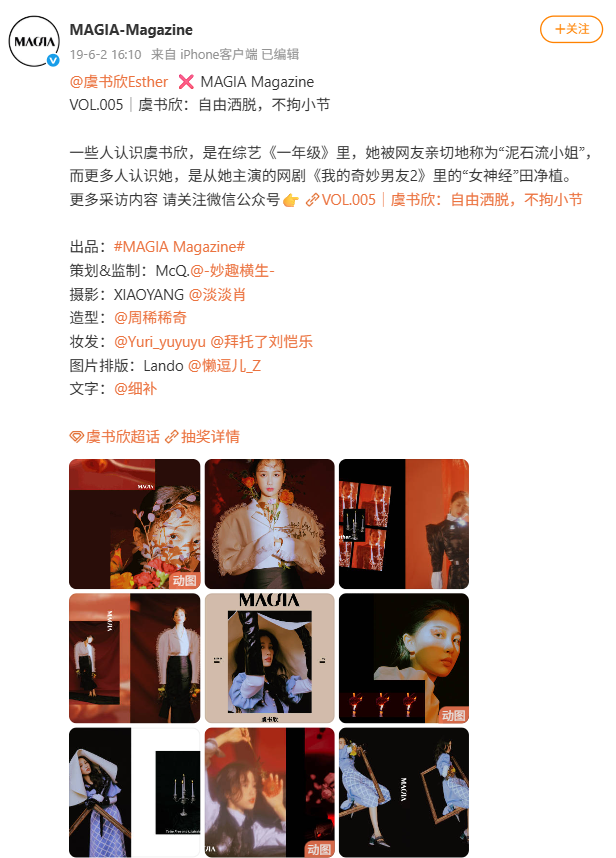The height and width of the screenshot is (858, 616).
Task: Open the center MAGIA cover image
Action: pos(269,658)
